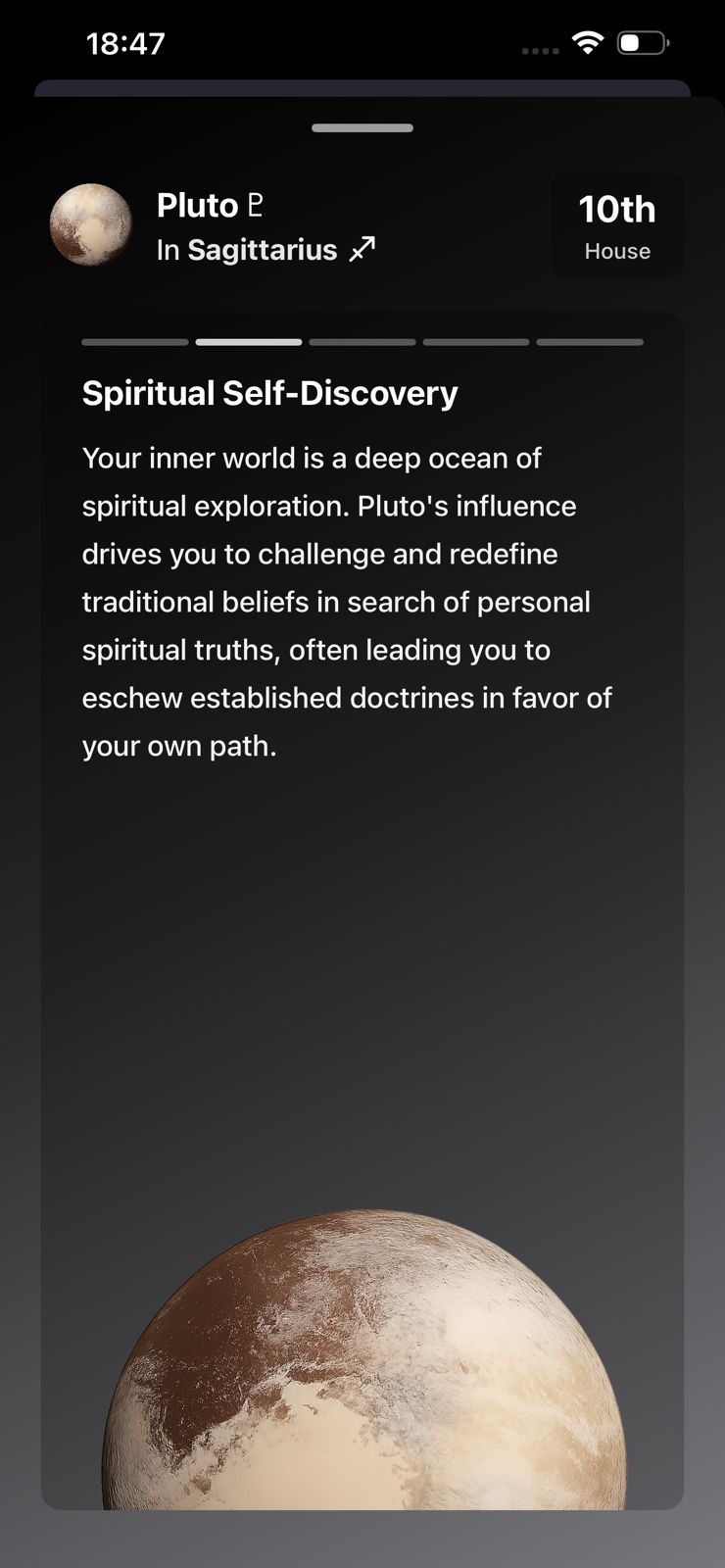The width and height of the screenshot is (725, 1568).
Task: Go to the fourth story progress segment
Action: pyautogui.click(x=476, y=342)
